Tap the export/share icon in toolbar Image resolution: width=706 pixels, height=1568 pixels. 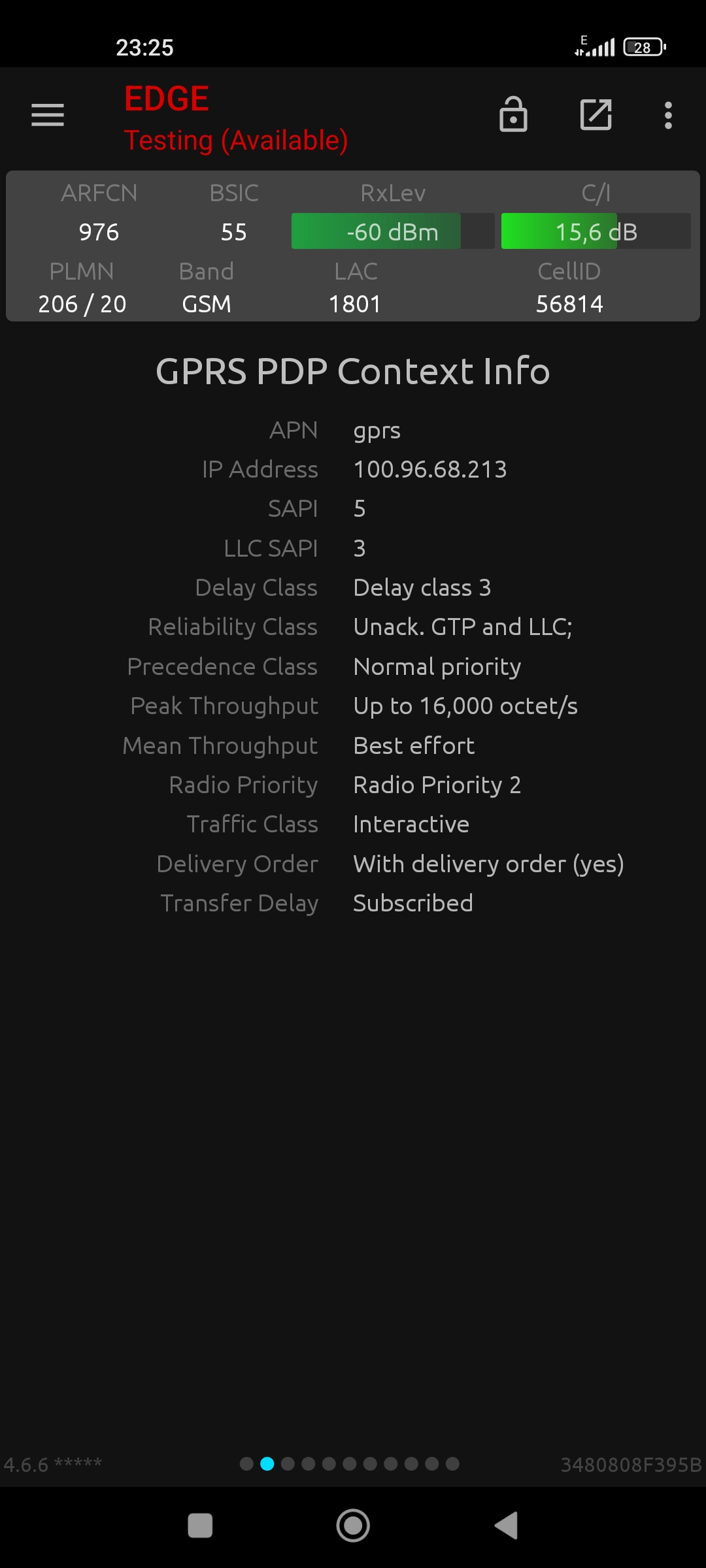pyautogui.click(x=596, y=115)
